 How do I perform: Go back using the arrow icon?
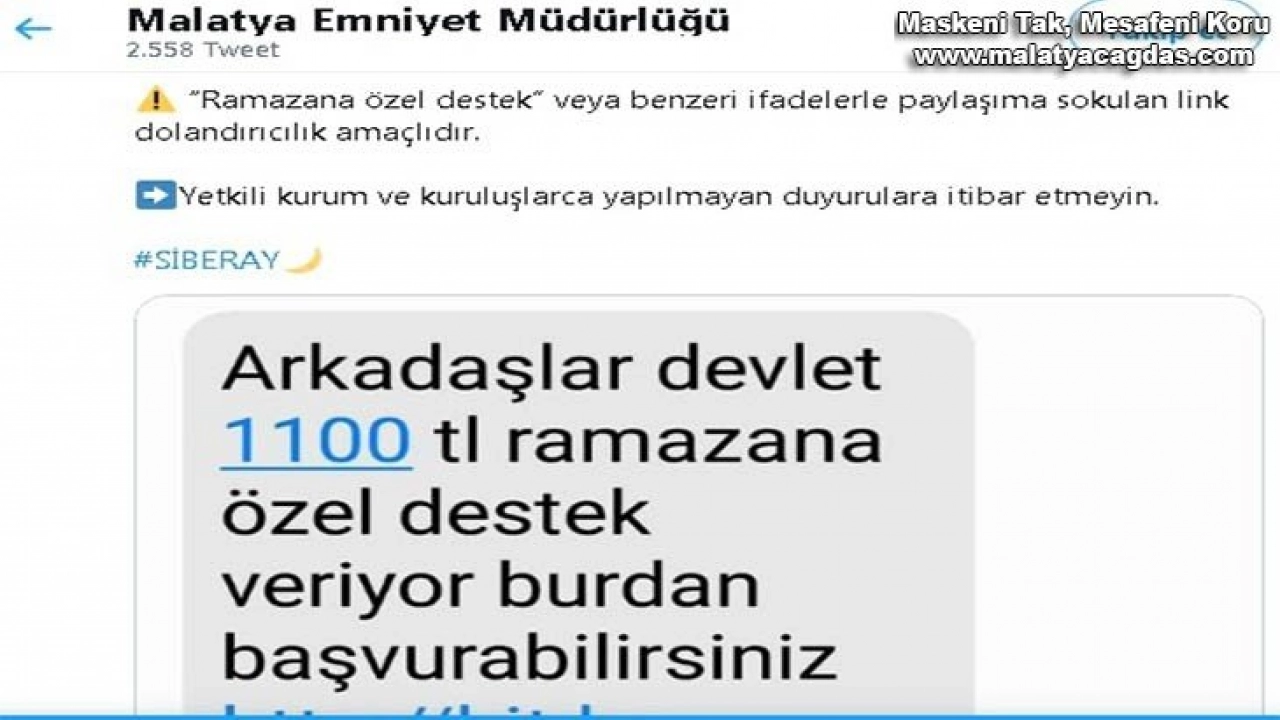(33, 28)
